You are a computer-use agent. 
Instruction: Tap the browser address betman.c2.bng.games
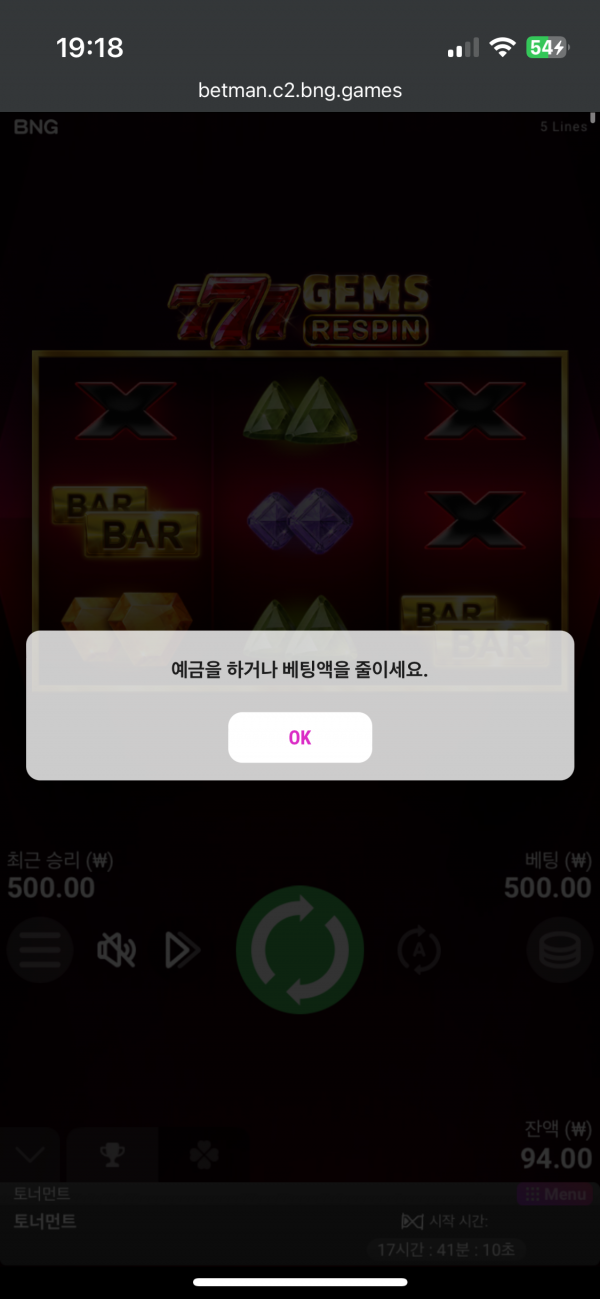[300, 91]
